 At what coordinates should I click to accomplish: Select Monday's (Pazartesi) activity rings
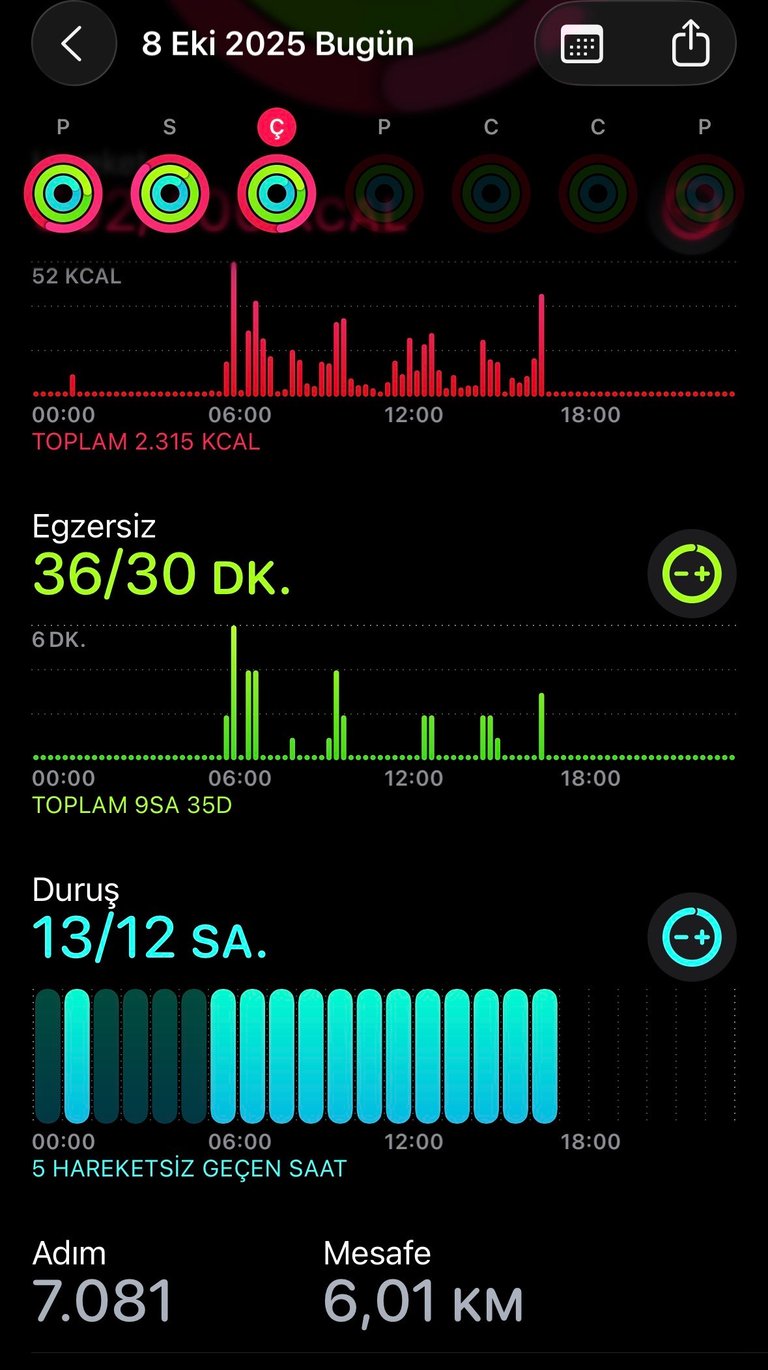click(63, 192)
